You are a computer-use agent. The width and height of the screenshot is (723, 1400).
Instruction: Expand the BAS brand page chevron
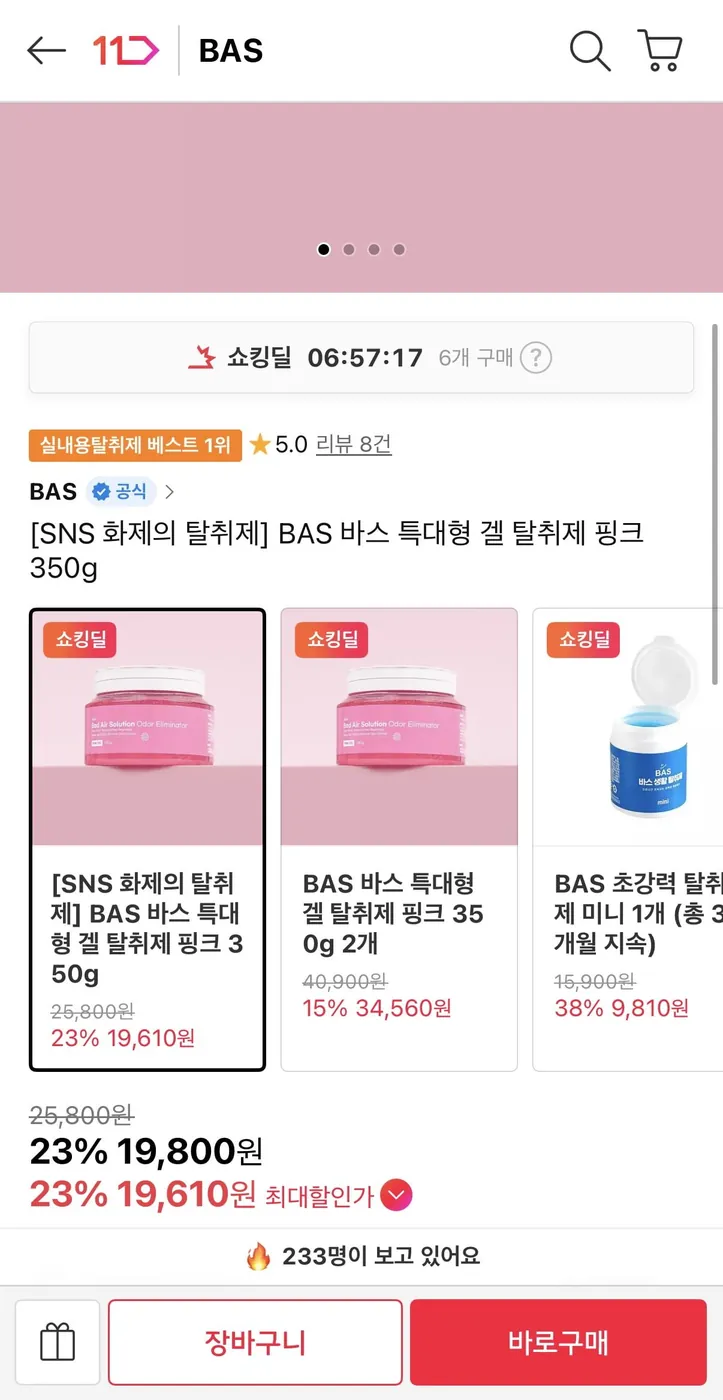click(x=168, y=491)
